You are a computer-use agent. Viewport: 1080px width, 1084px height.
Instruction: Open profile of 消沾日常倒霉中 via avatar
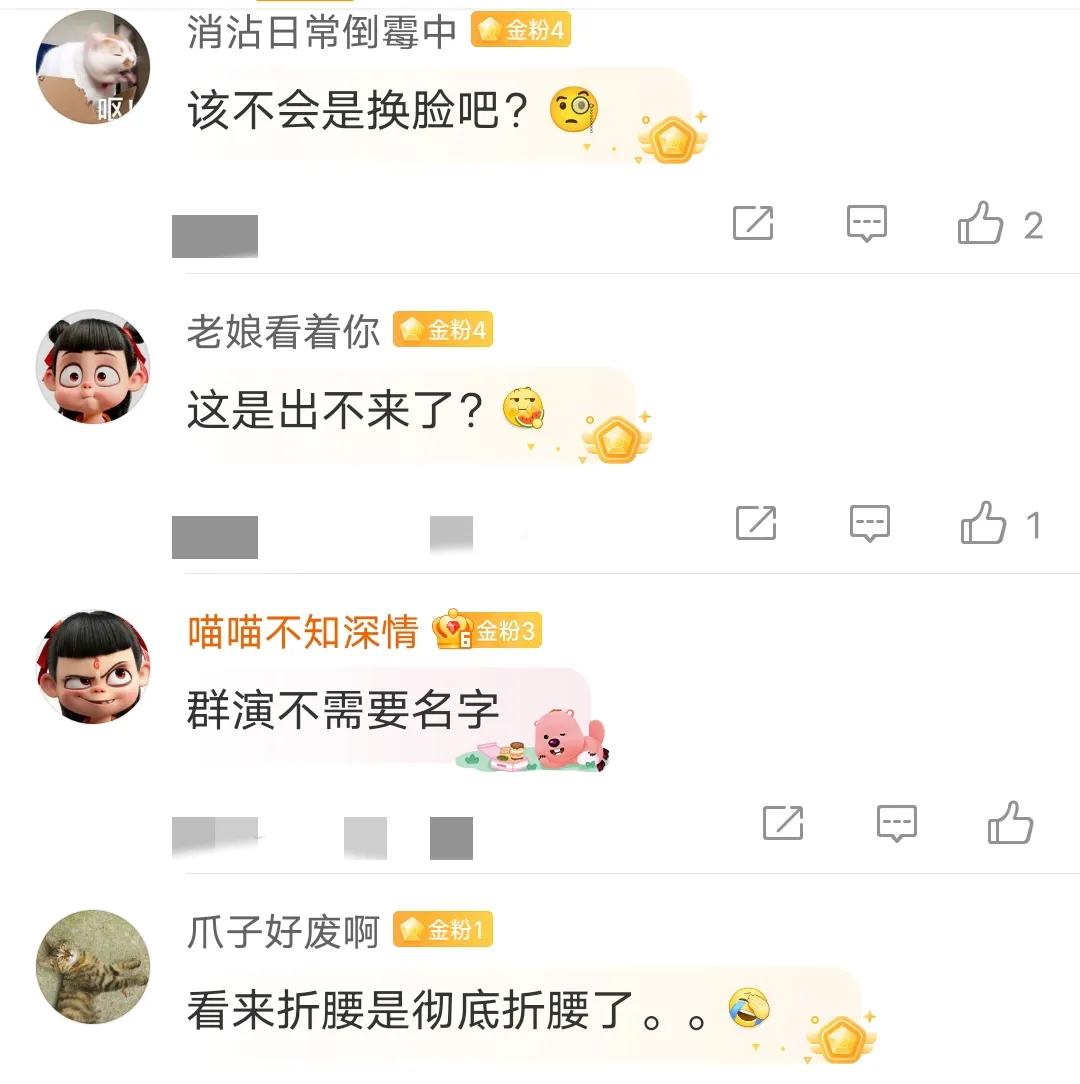93,67
